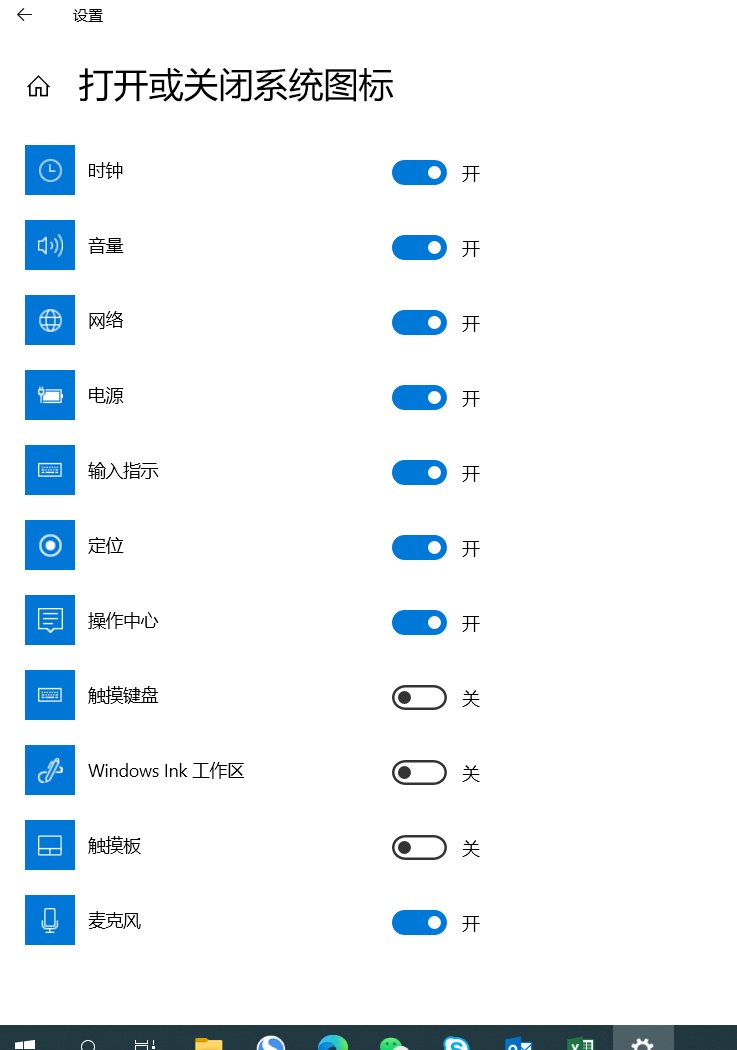
Task: Launch Skype from the taskbar
Action: 457,1043
